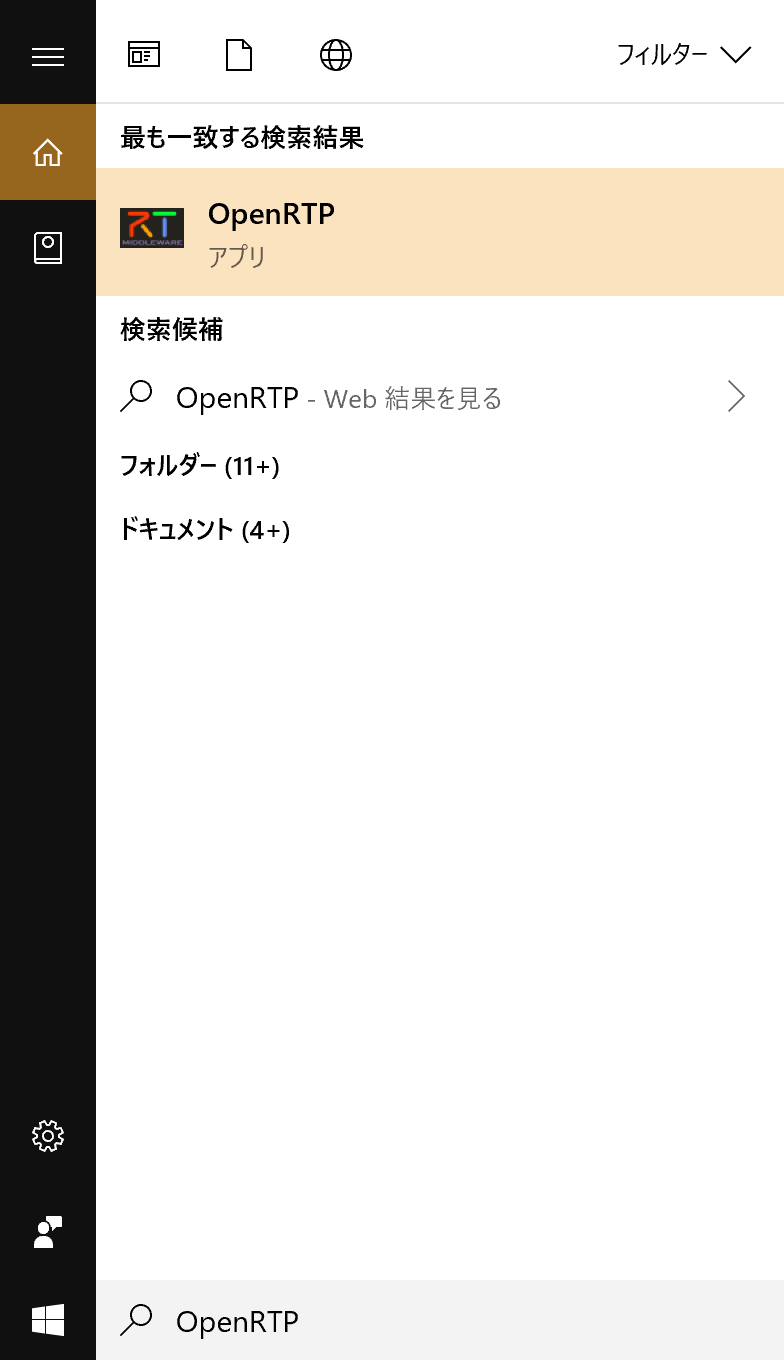Show ドキュメント (4+) results

[204, 530]
